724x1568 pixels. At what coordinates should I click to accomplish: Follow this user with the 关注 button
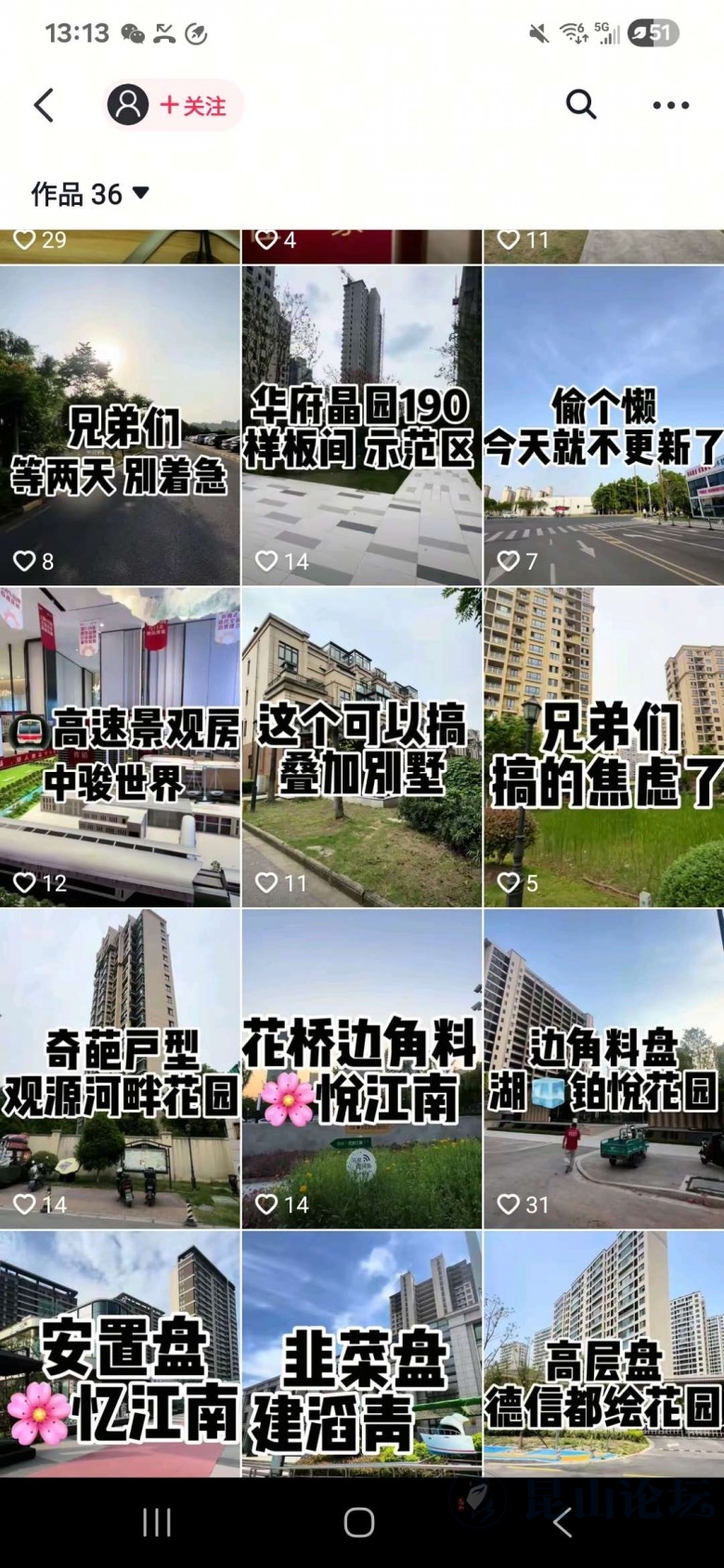192,106
